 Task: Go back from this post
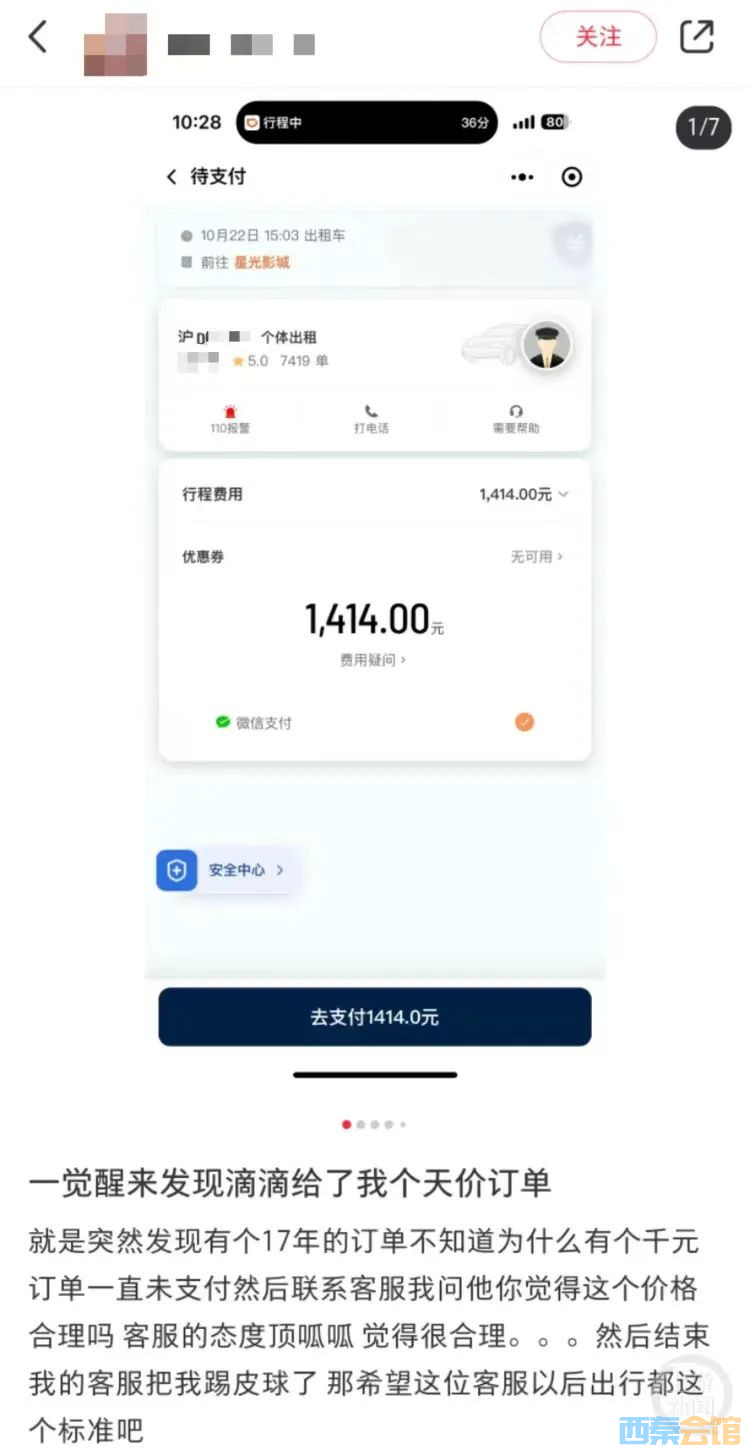tap(38, 38)
